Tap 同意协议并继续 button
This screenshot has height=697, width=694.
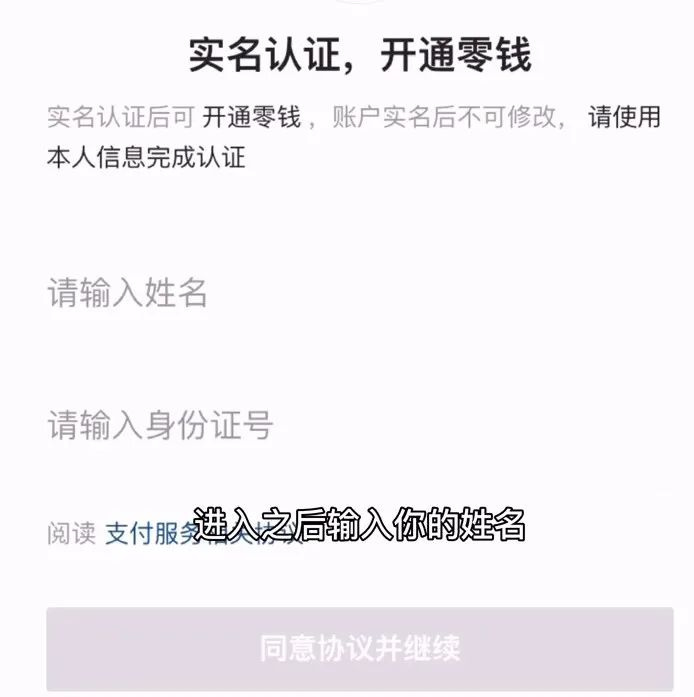click(360, 648)
